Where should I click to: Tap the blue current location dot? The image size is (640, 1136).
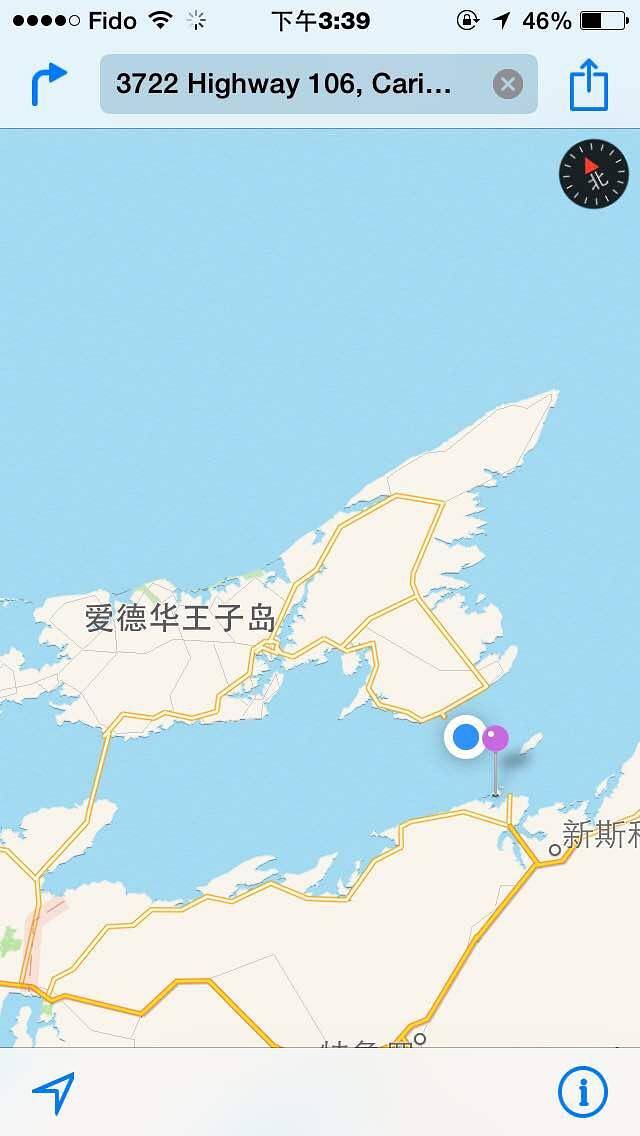(465, 738)
